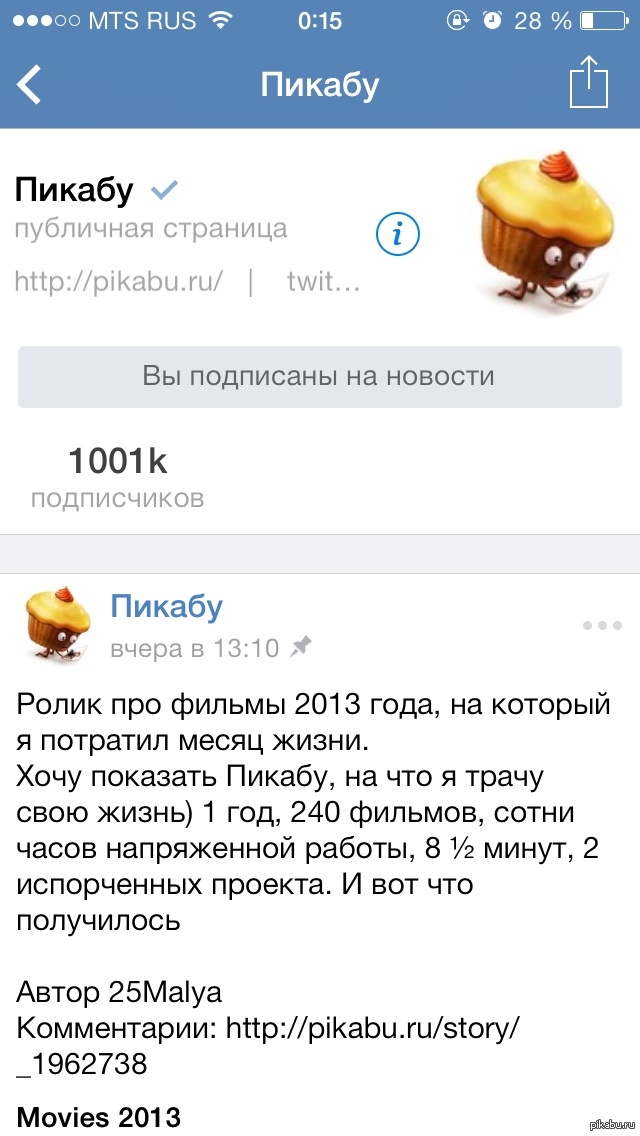Open the pikabu.ru/story comments link

pyautogui.click(x=372, y=1027)
